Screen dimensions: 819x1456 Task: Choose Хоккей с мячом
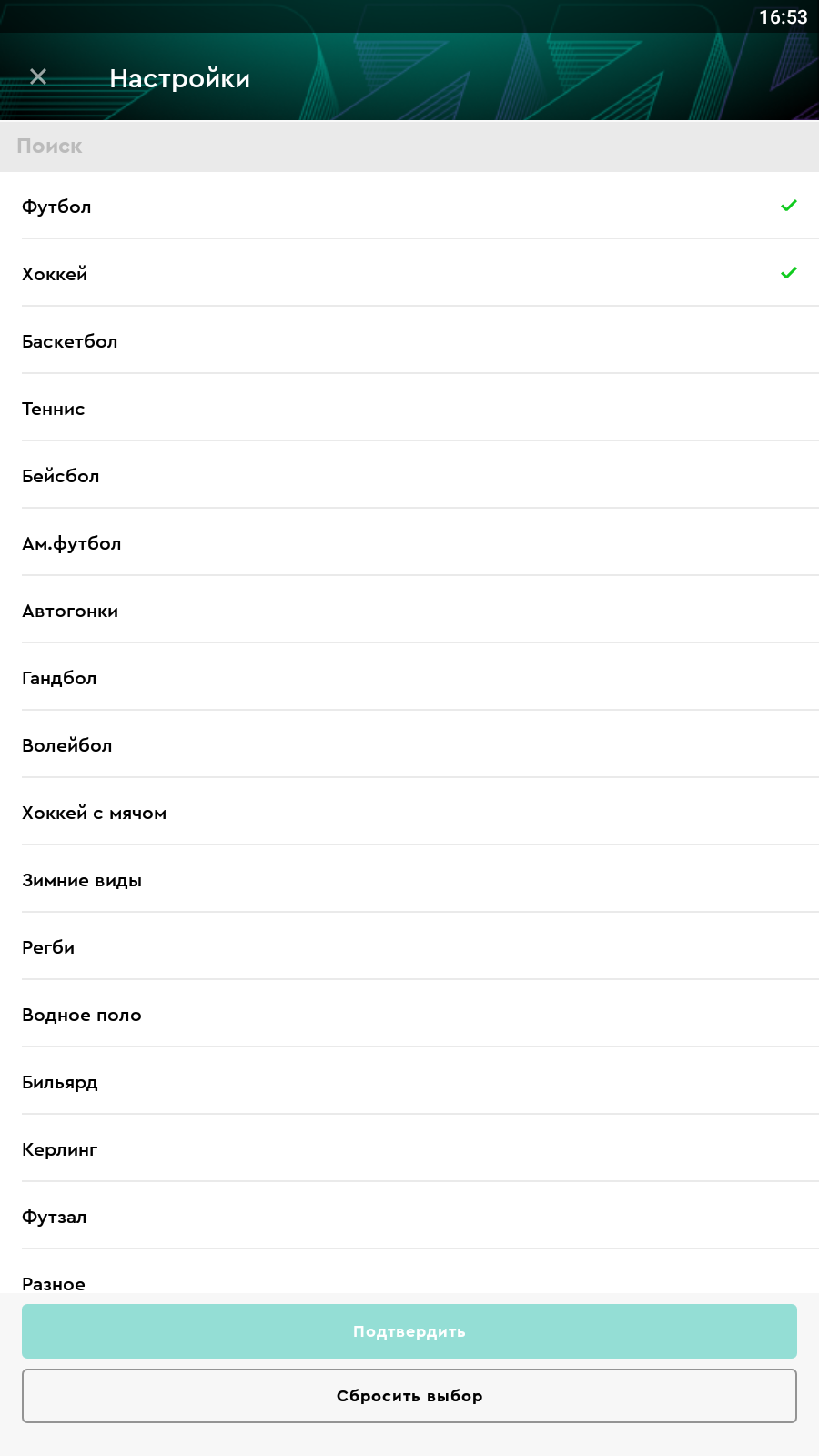tap(409, 813)
